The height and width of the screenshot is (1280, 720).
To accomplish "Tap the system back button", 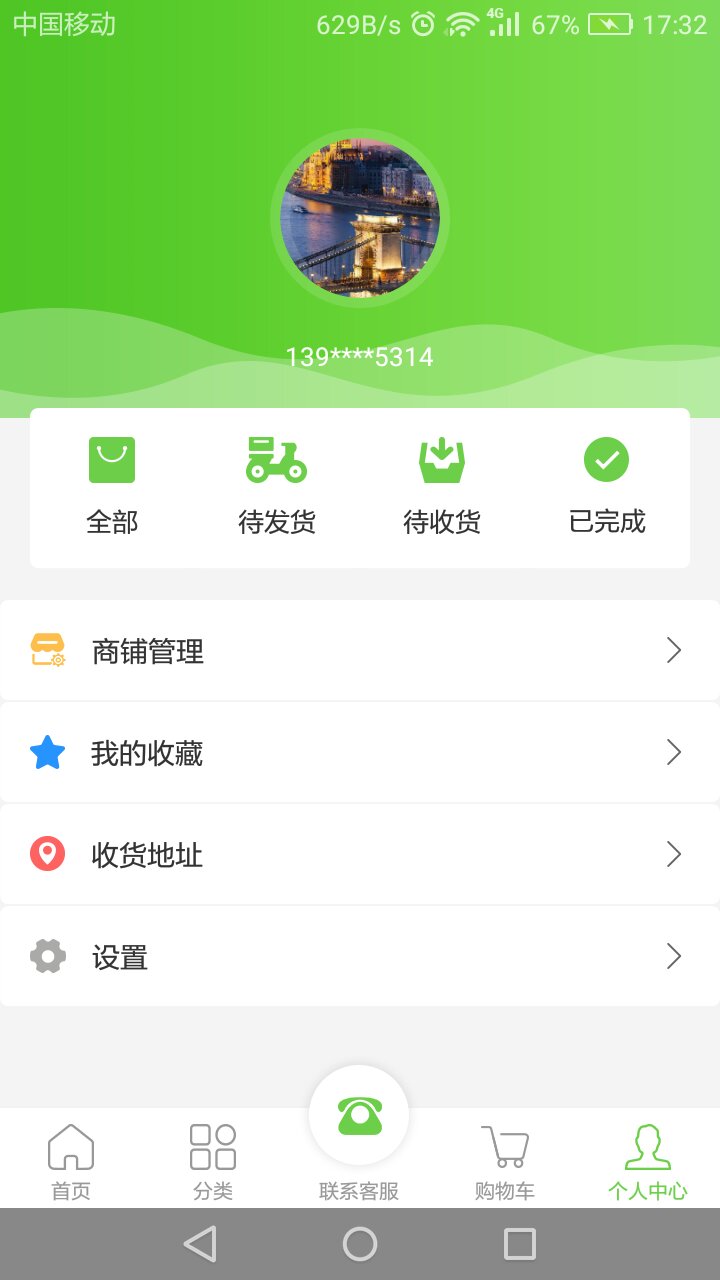I will 200,1244.
